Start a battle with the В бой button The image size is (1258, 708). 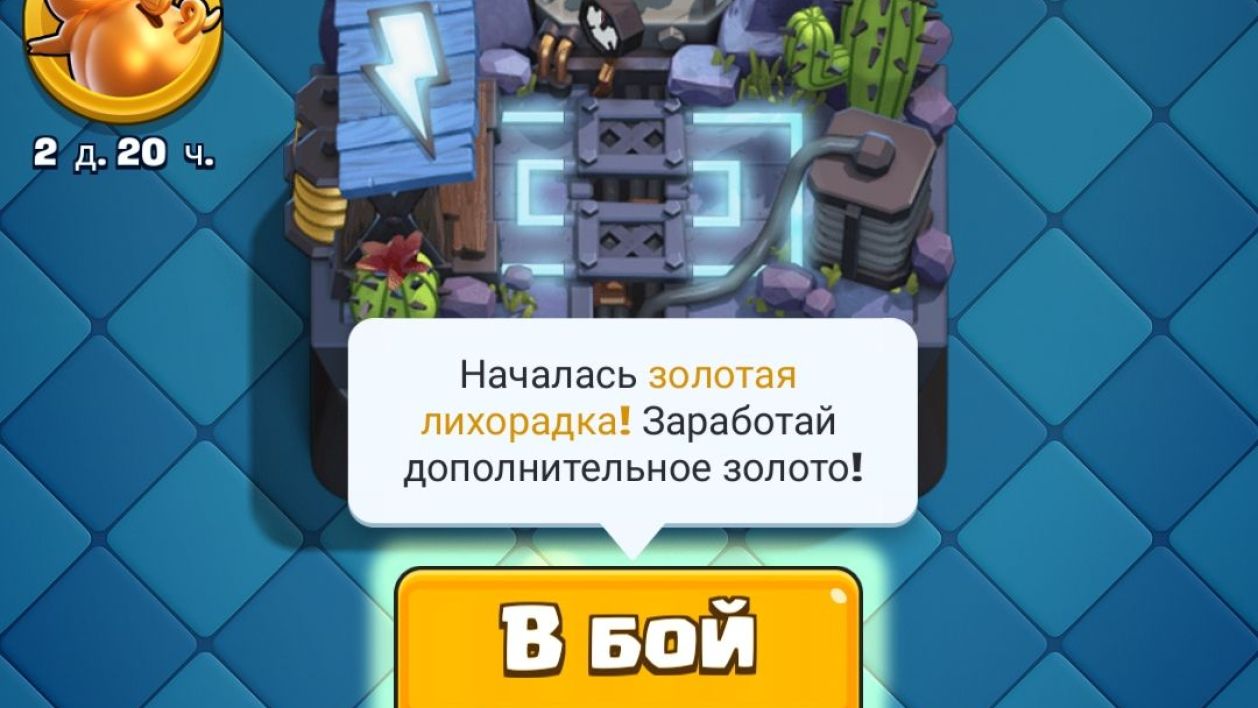point(629,640)
